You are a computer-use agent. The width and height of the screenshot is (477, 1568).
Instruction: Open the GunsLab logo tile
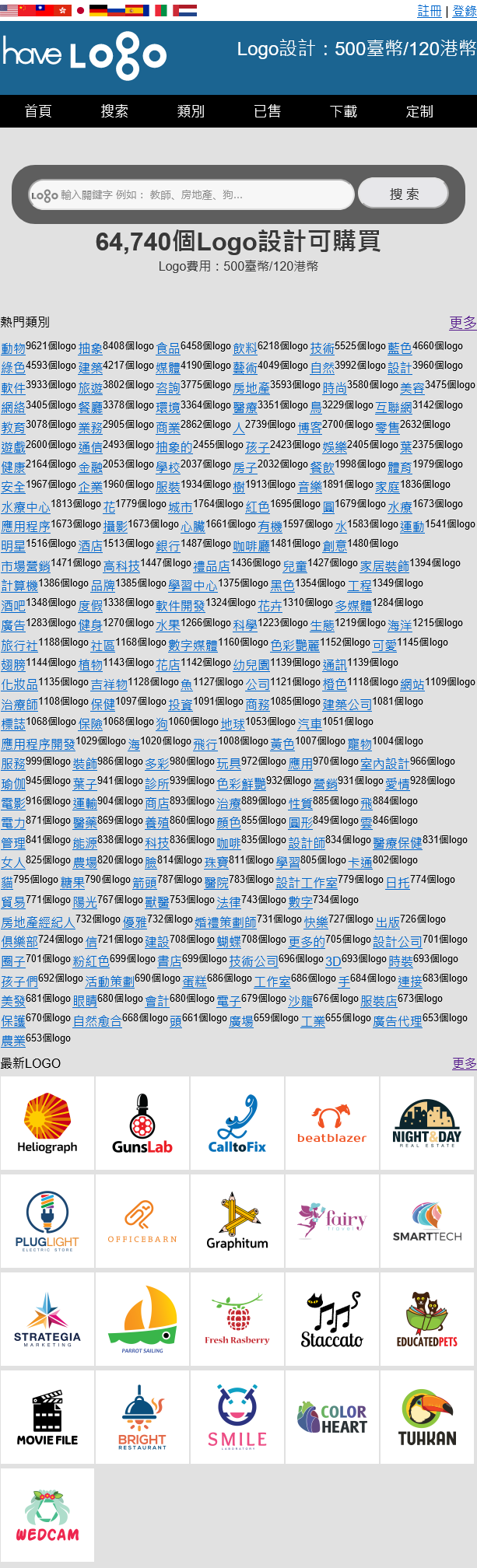pos(142,1123)
